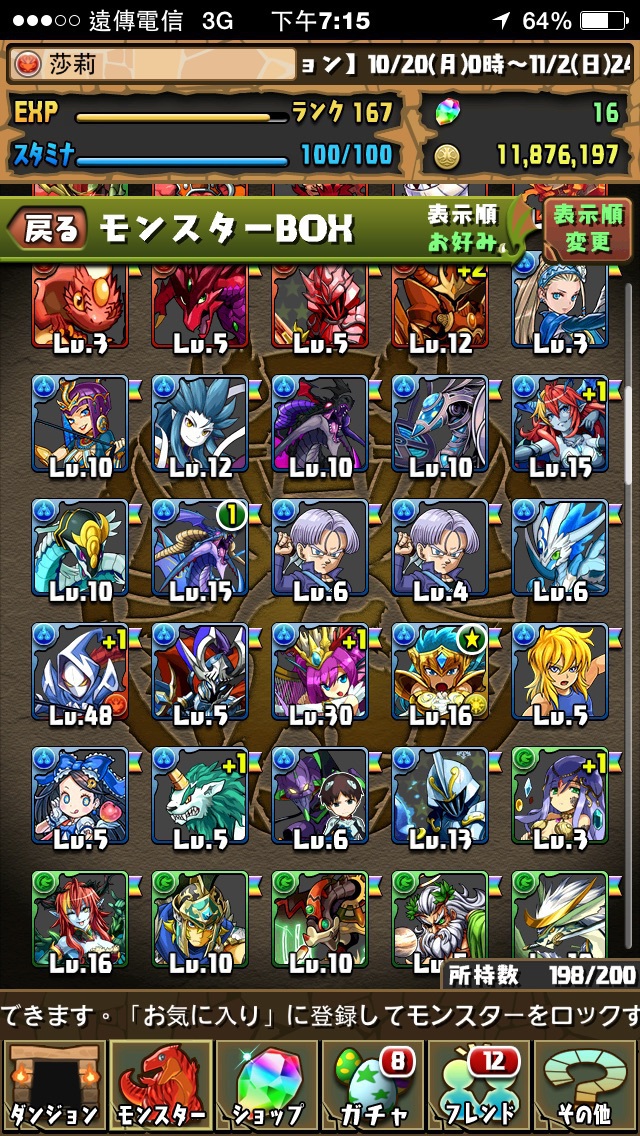Screen dimensions: 640x1136
Task: Switch to the フレンド tab
Action: (x=480, y=1086)
